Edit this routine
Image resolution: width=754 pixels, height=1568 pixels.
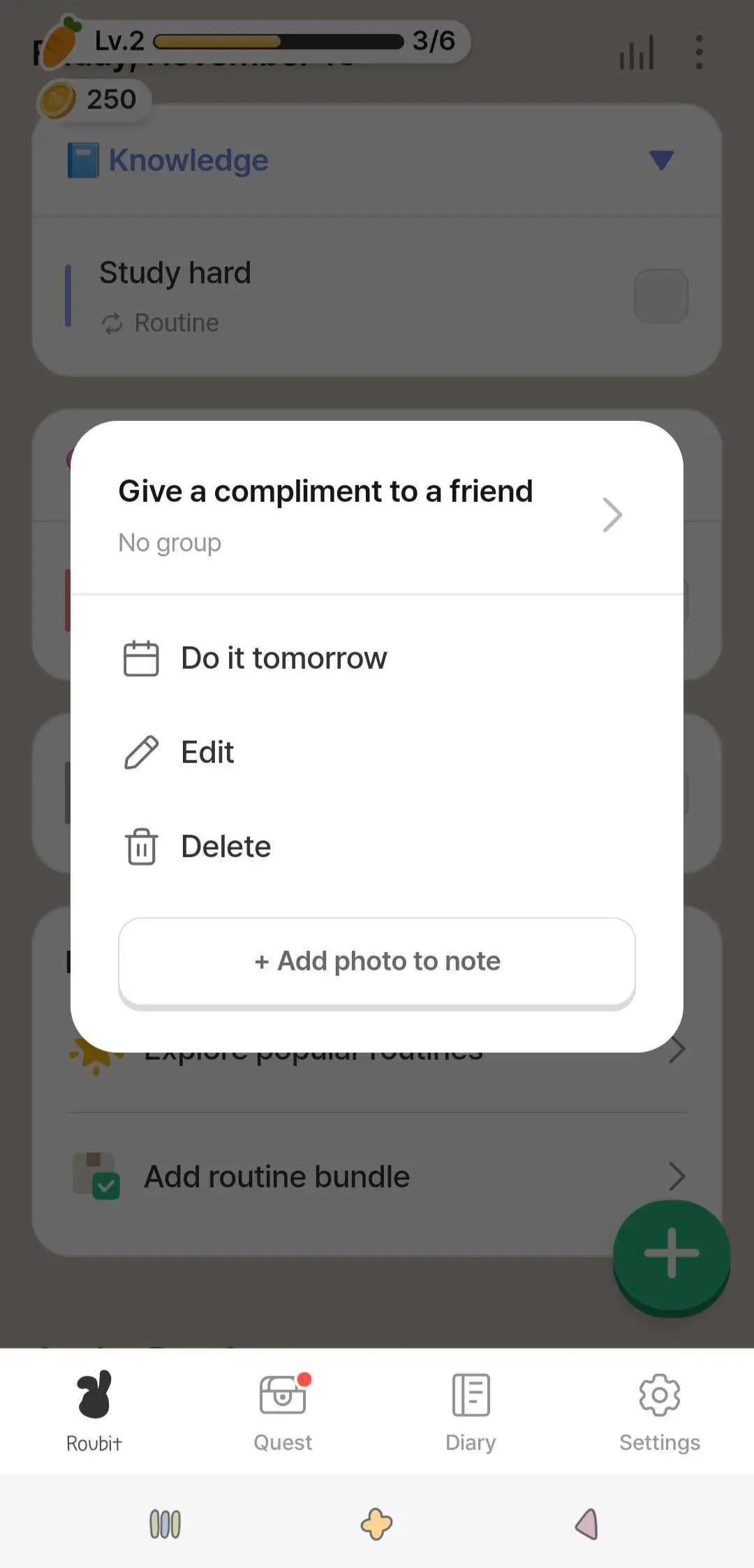(207, 753)
